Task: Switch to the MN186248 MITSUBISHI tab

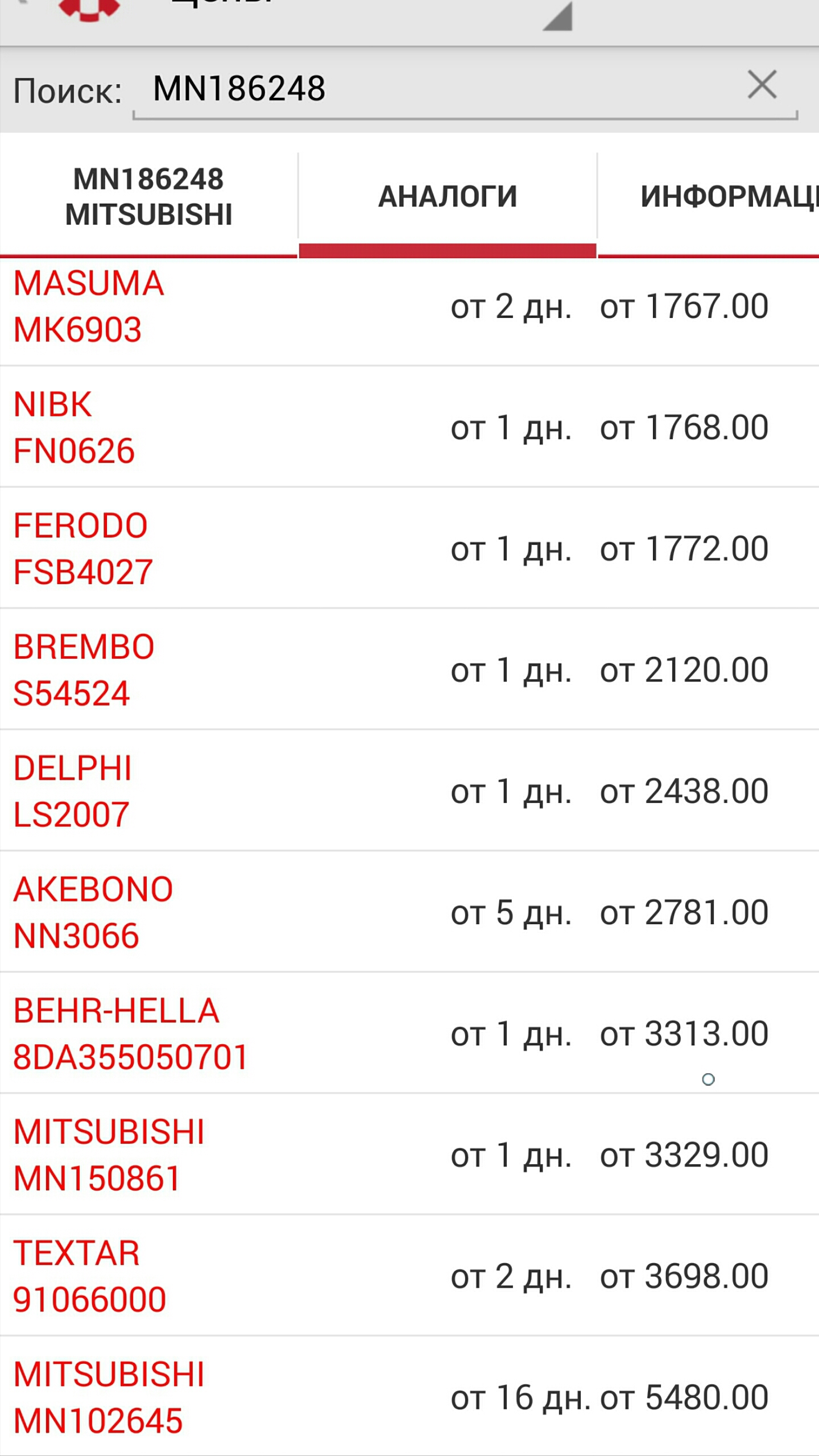Action: pos(148,197)
